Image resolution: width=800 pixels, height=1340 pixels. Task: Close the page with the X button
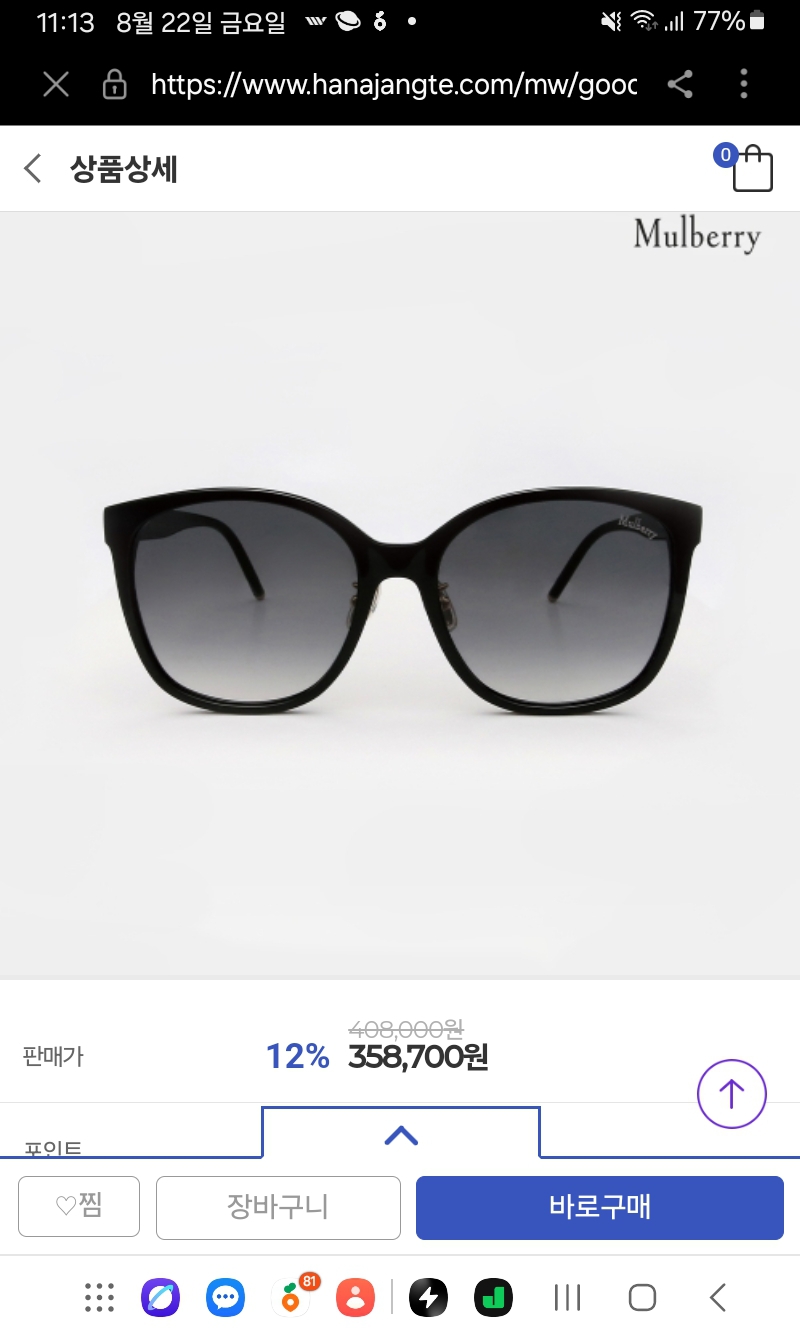[x=55, y=85]
